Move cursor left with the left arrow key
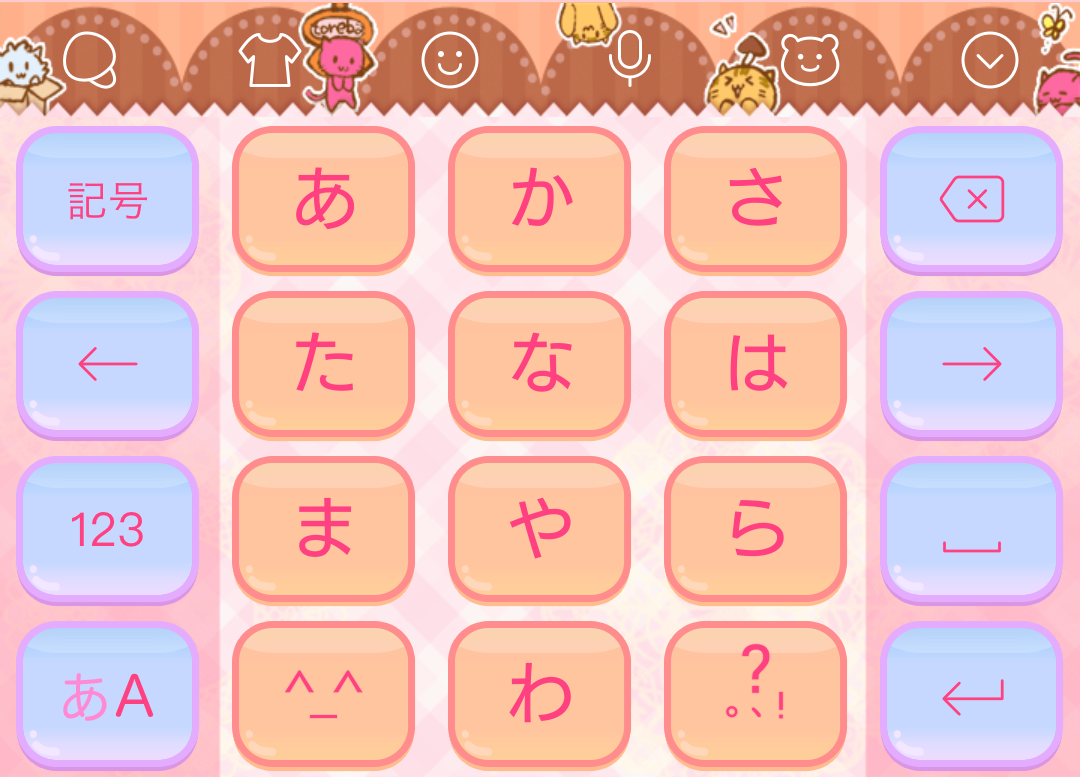1080x777 pixels. (108, 365)
